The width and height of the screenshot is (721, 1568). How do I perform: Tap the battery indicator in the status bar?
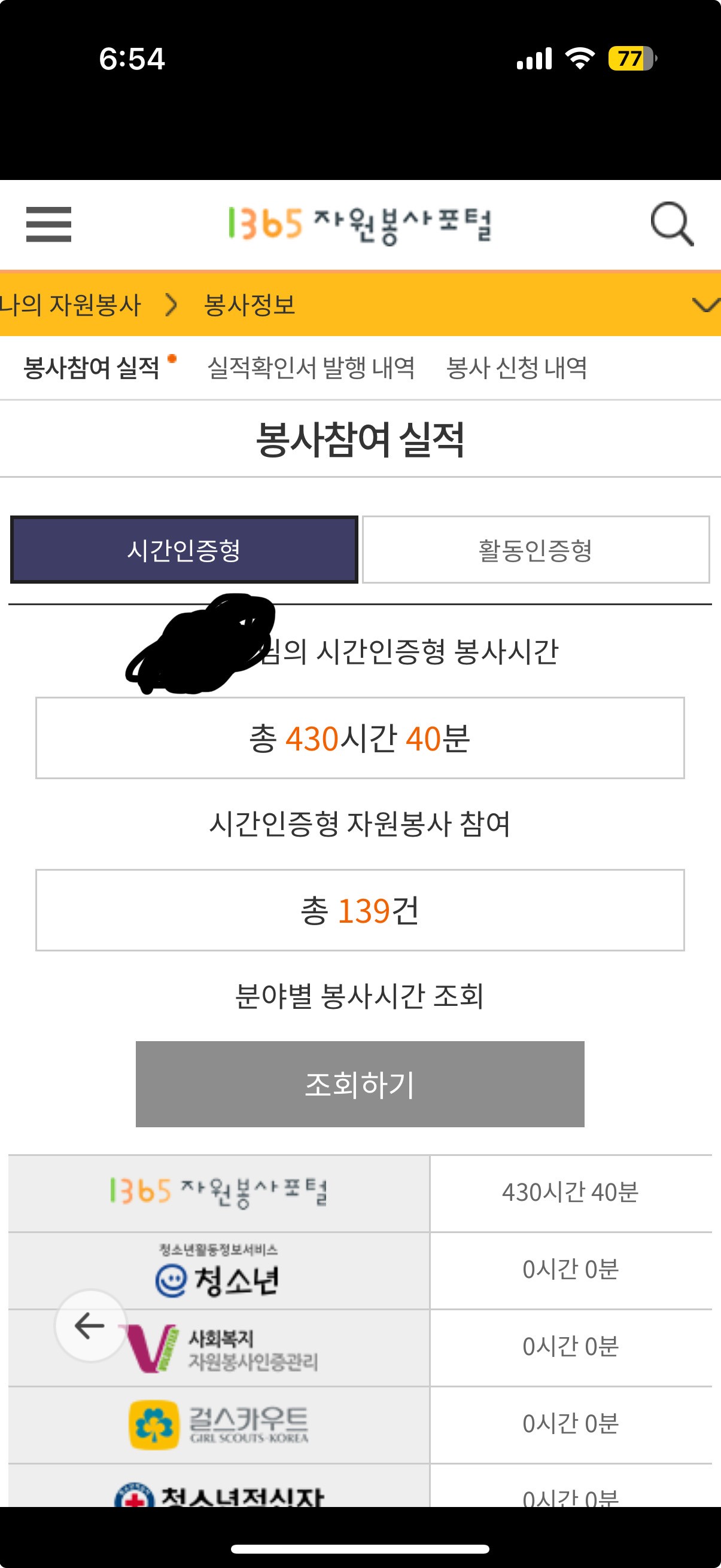[630, 59]
